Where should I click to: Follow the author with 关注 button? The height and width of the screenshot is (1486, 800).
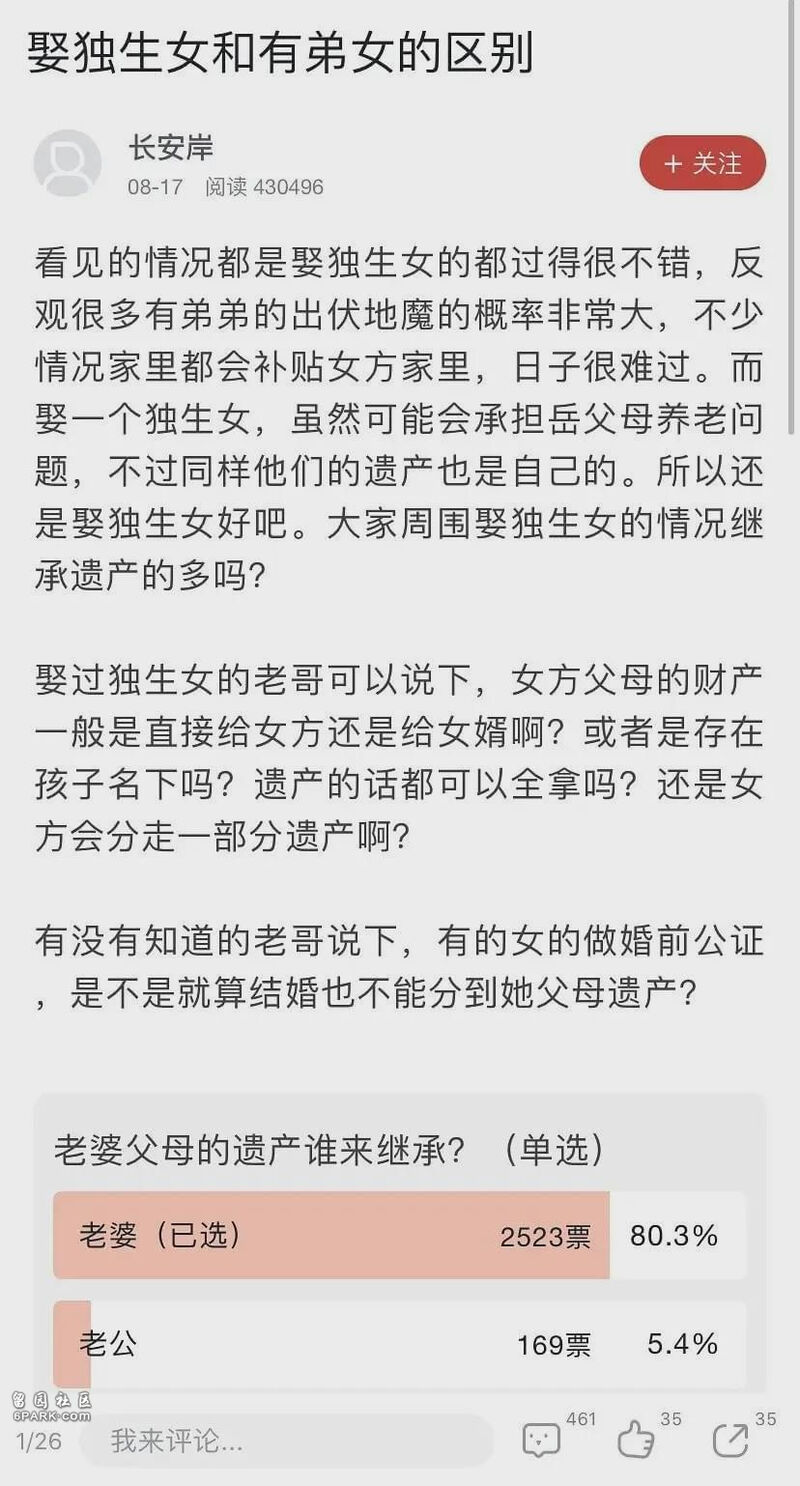(703, 163)
